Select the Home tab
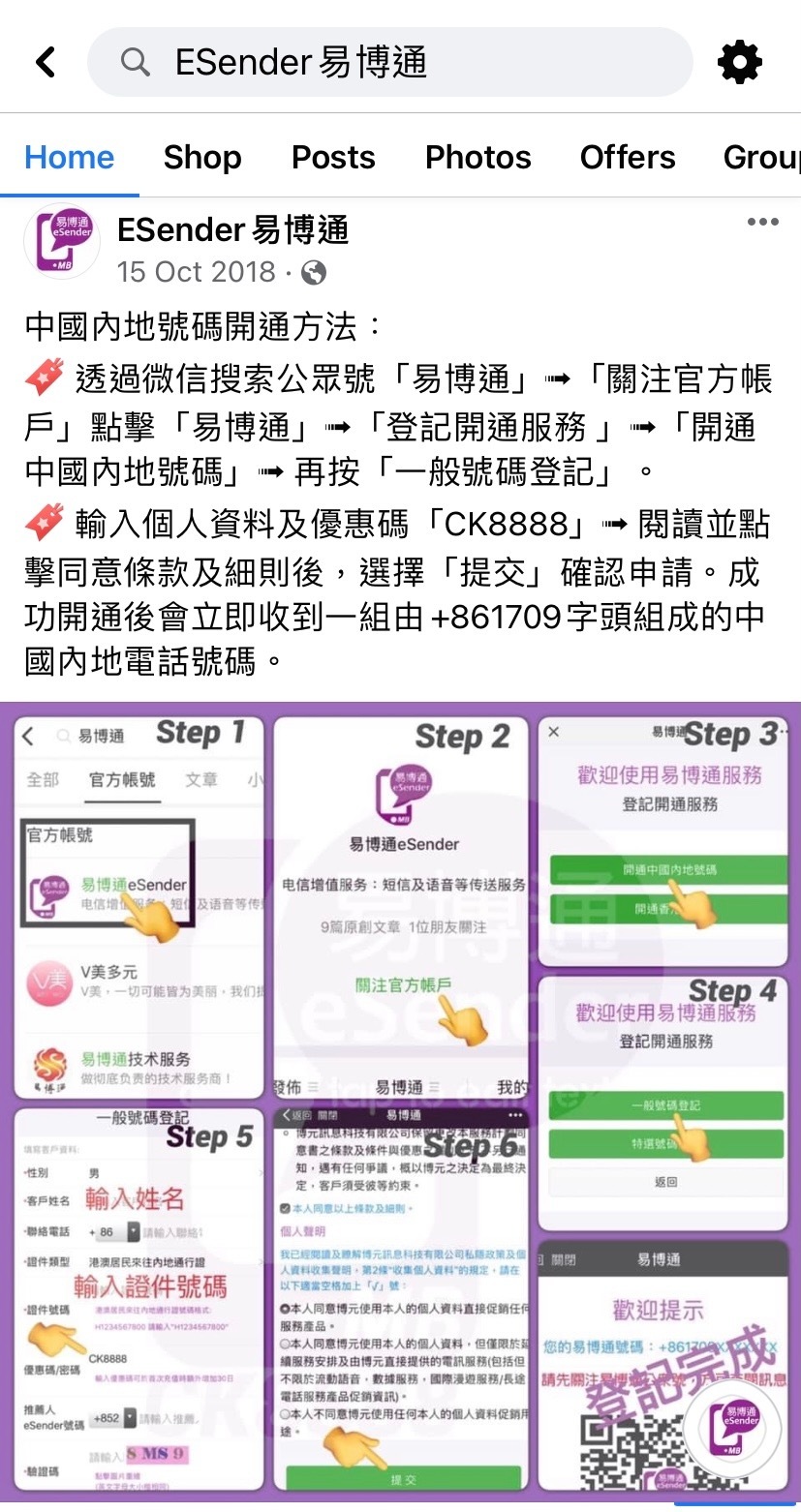801x1512 pixels. pyautogui.click(x=70, y=157)
